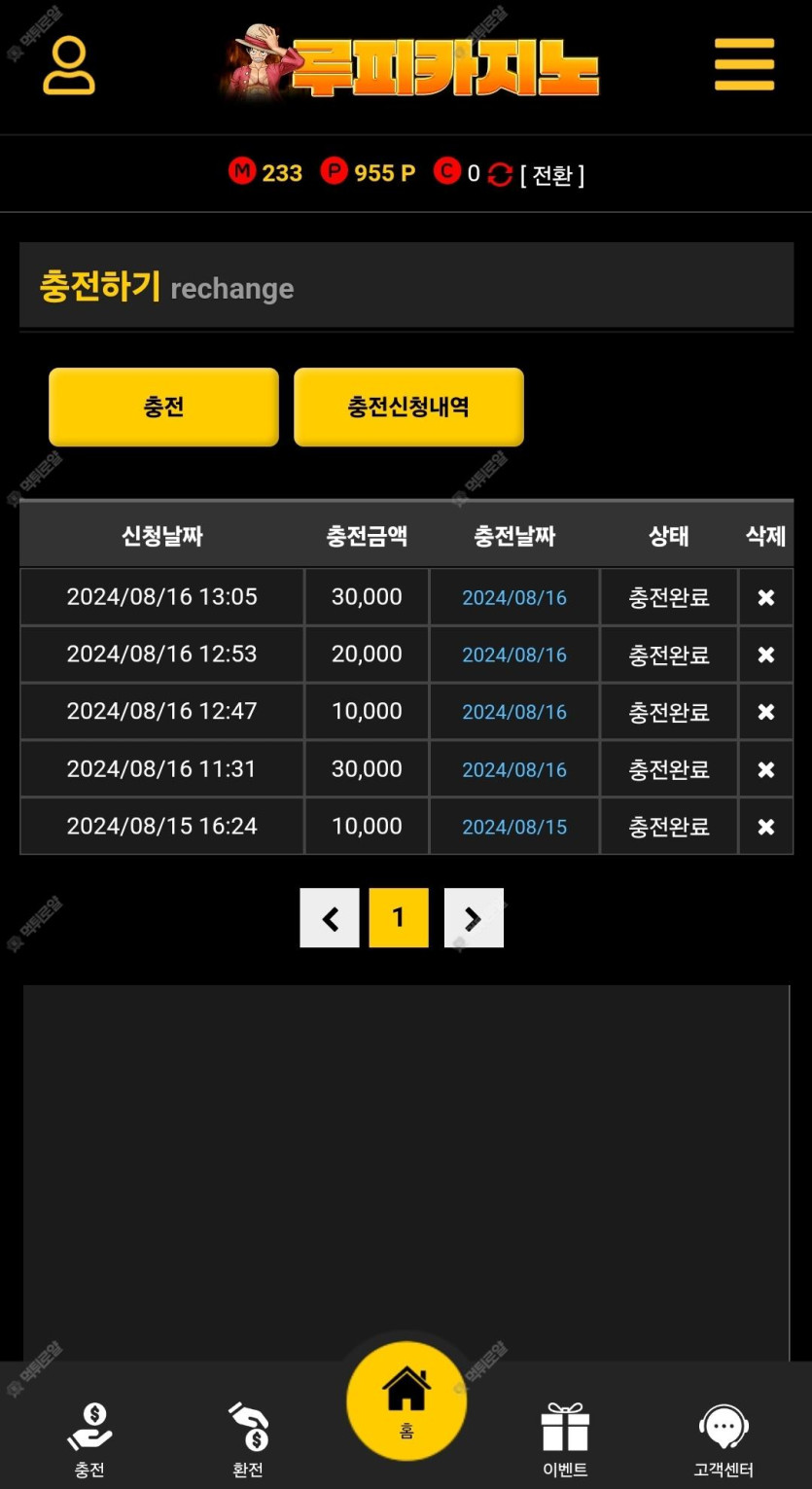
Task: Delete the 2024/08/16 13:05 record
Action: pos(765,597)
